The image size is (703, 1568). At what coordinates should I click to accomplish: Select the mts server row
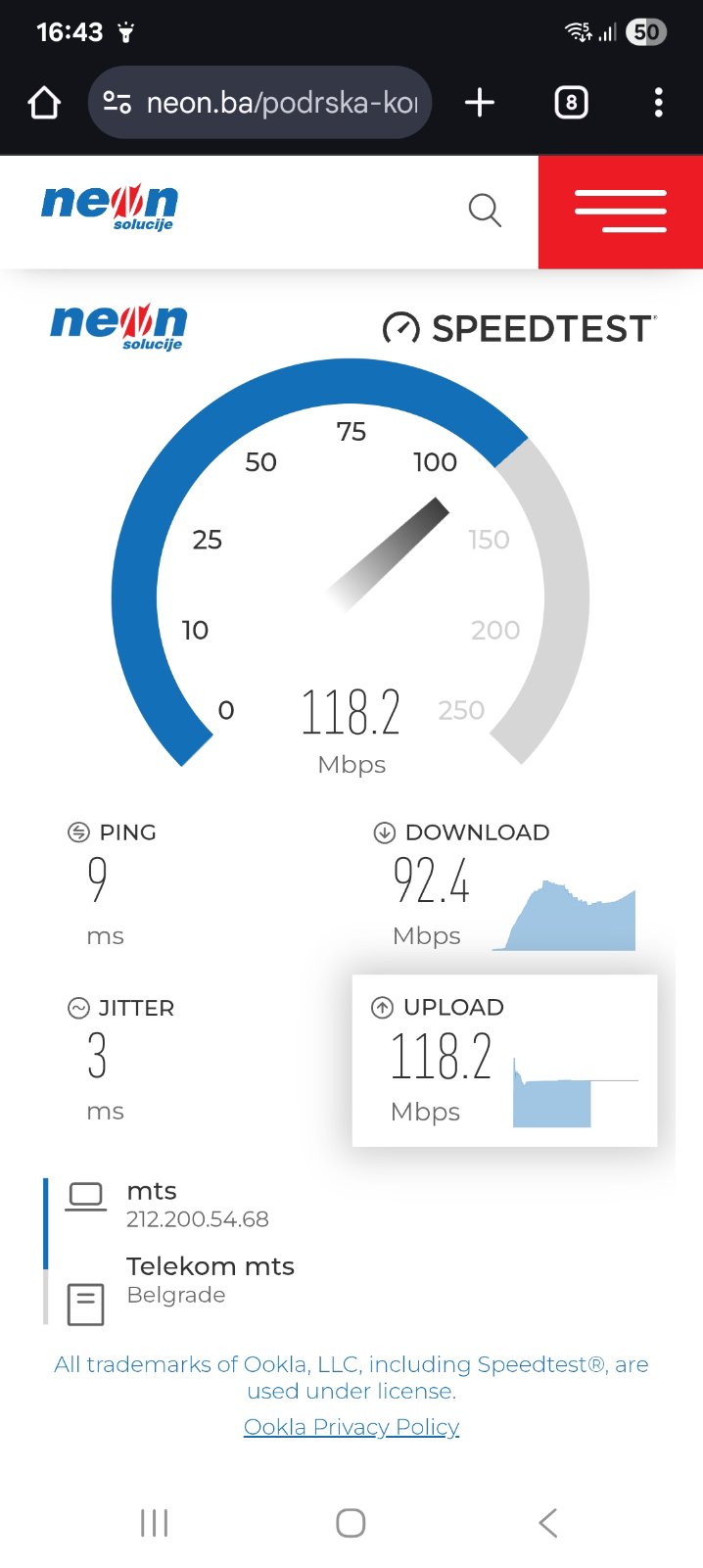196,1204
